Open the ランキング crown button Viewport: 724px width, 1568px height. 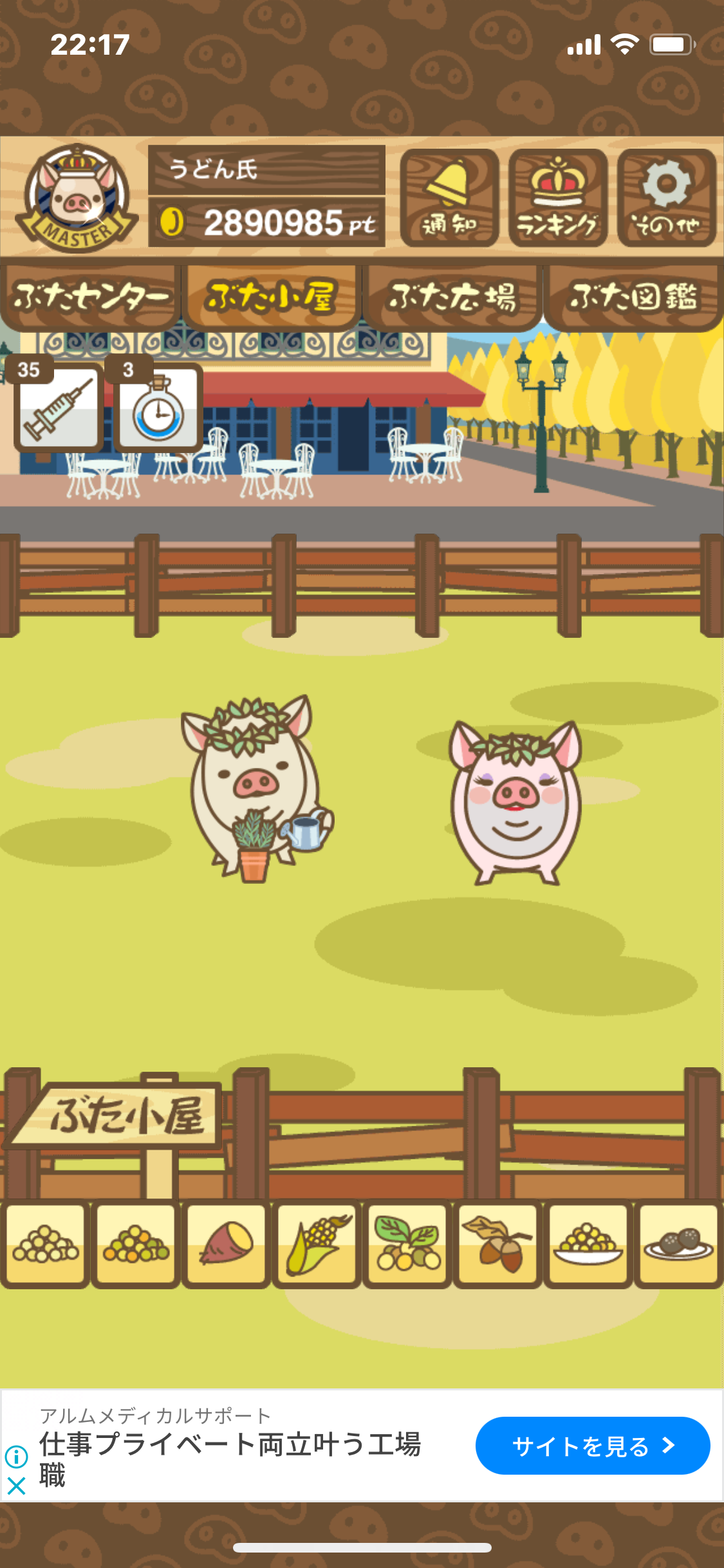tap(558, 198)
